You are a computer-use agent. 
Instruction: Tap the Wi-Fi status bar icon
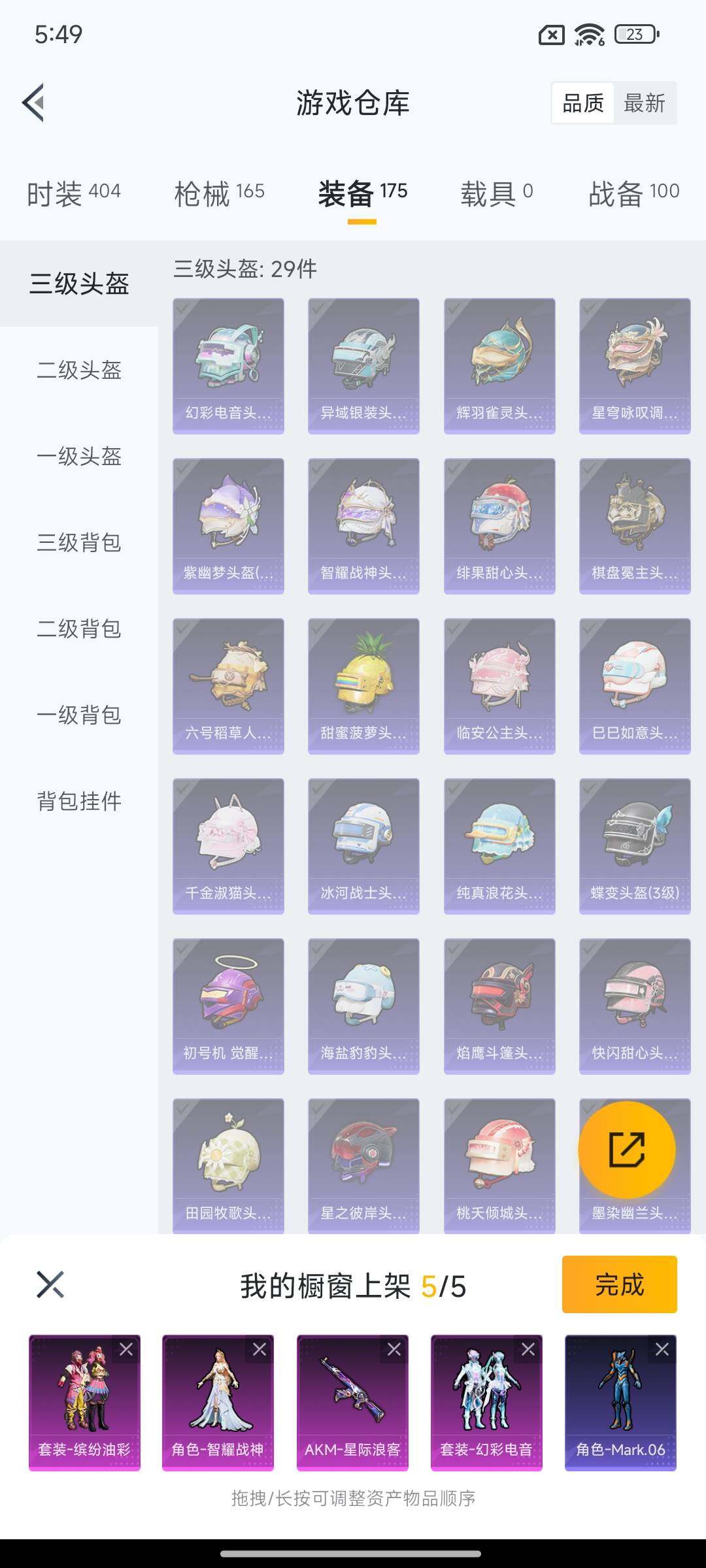588,36
